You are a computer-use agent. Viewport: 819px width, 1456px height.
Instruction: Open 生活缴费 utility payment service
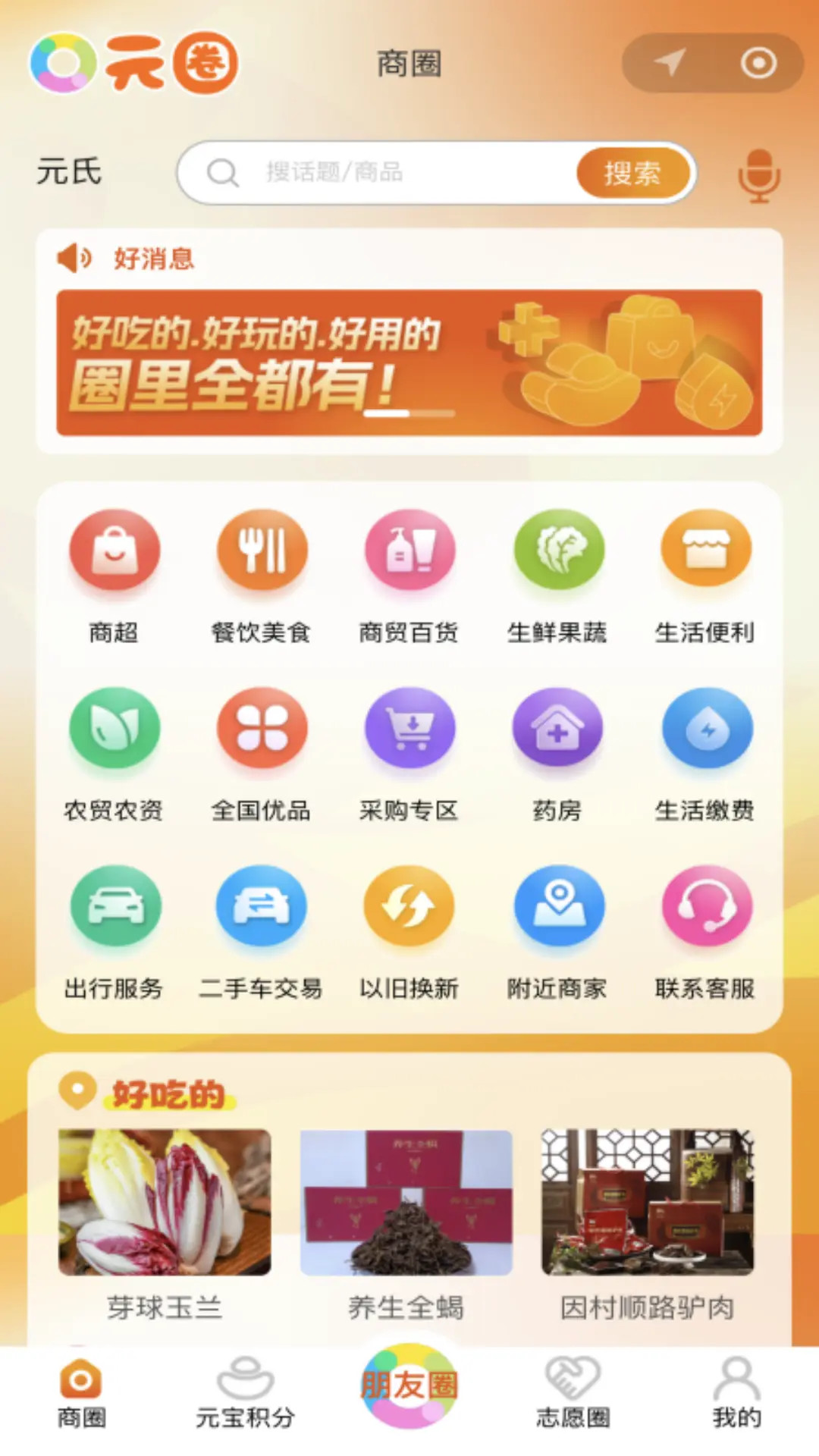coord(706,729)
